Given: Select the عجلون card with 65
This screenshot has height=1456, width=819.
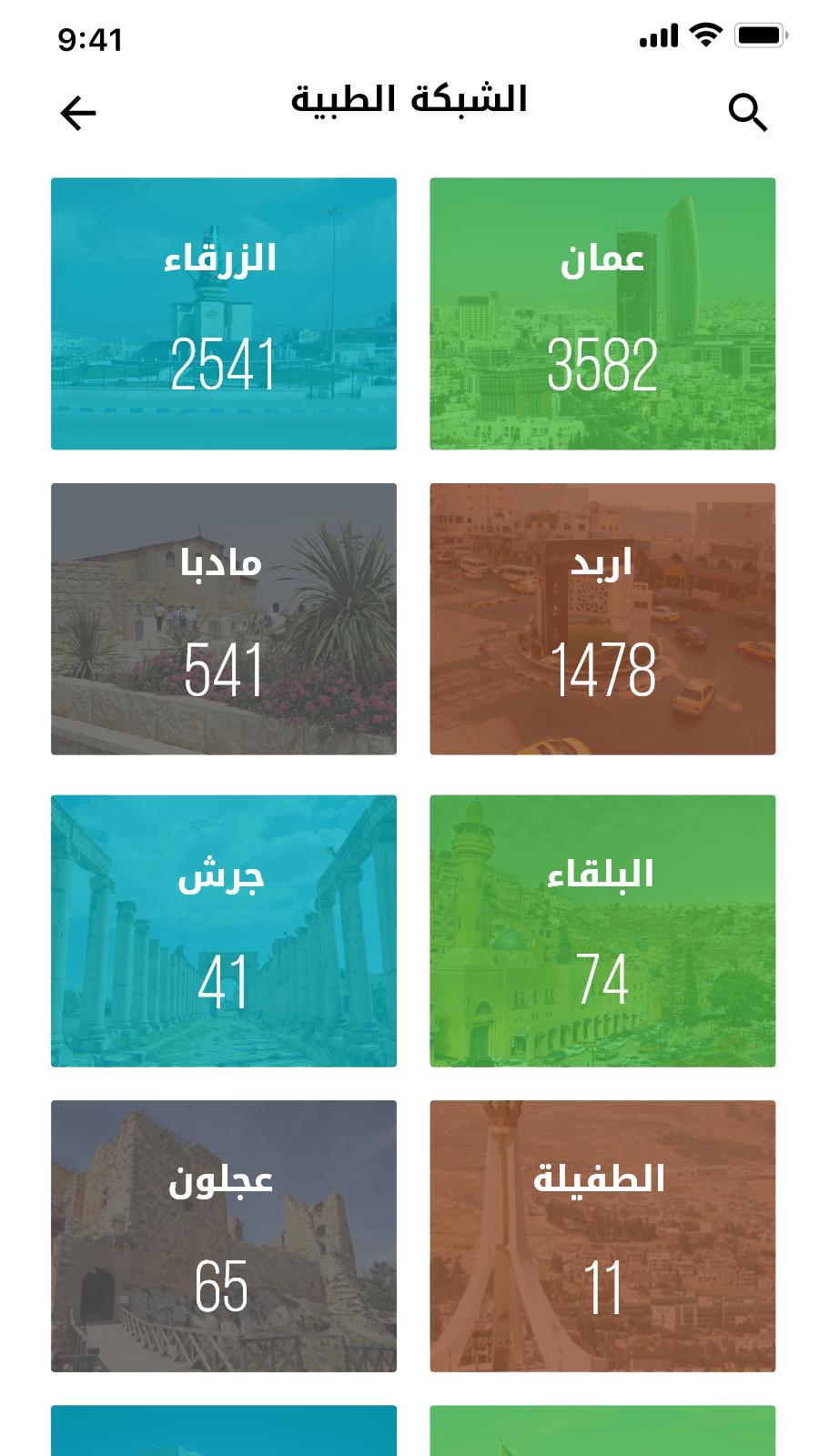Looking at the screenshot, I should tap(224, 1236).
